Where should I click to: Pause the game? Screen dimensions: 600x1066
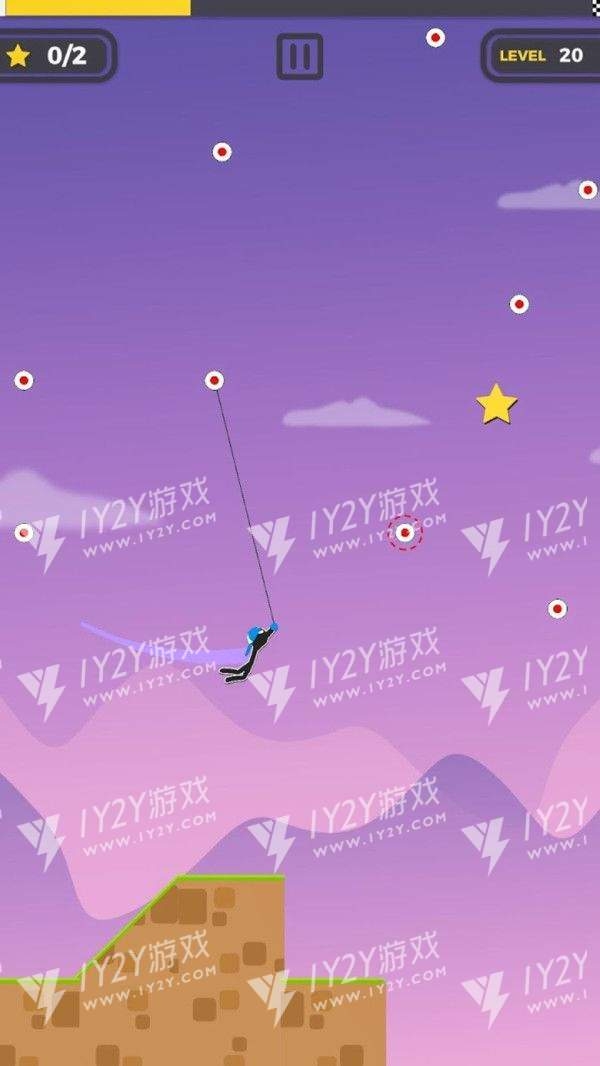(299, 56)
